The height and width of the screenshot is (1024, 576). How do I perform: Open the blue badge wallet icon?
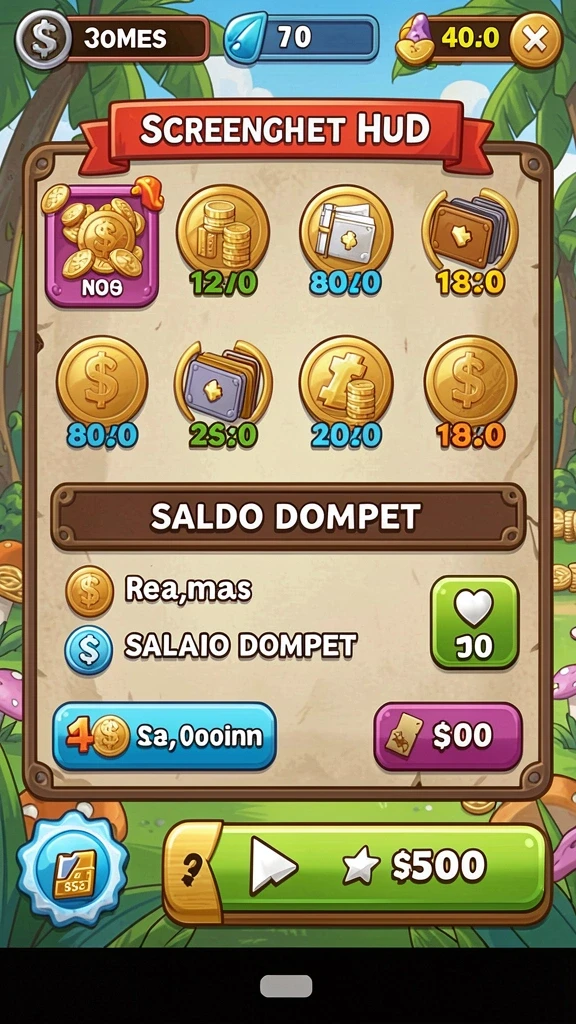[73, 865]
